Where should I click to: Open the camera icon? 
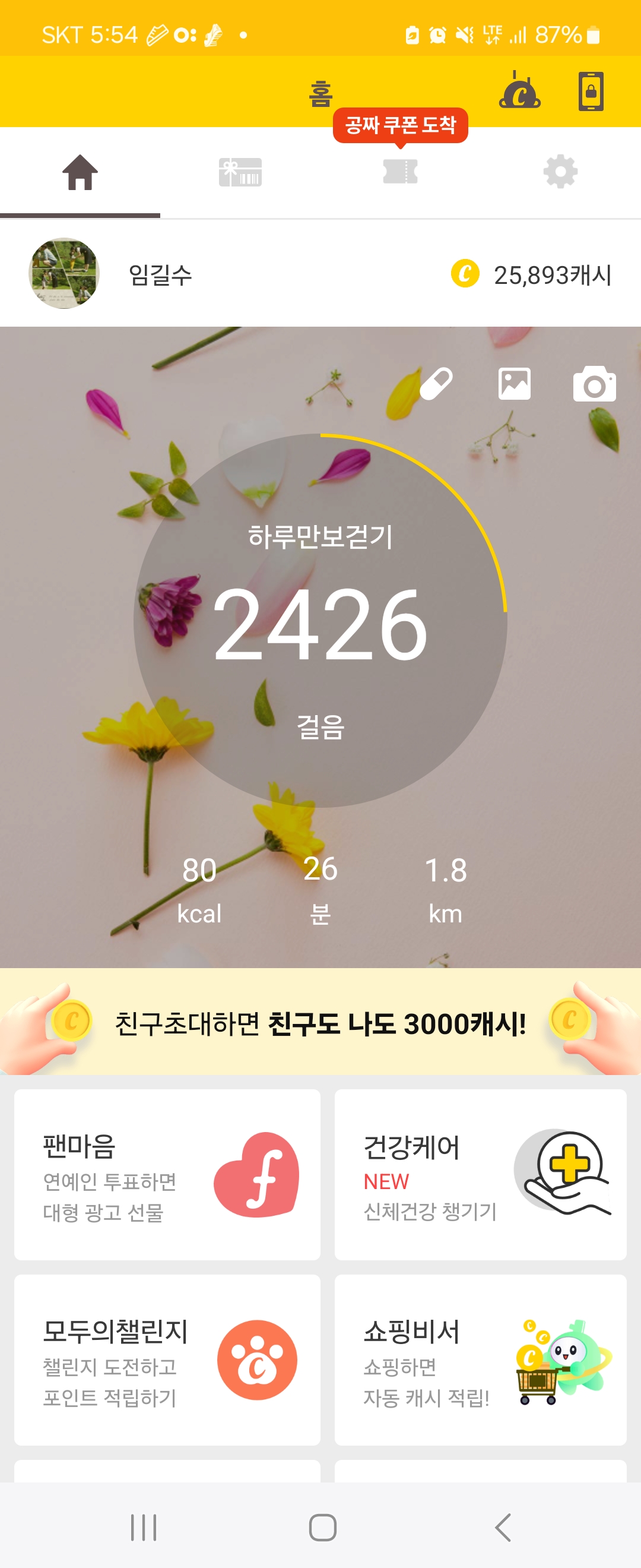point(594,384)
